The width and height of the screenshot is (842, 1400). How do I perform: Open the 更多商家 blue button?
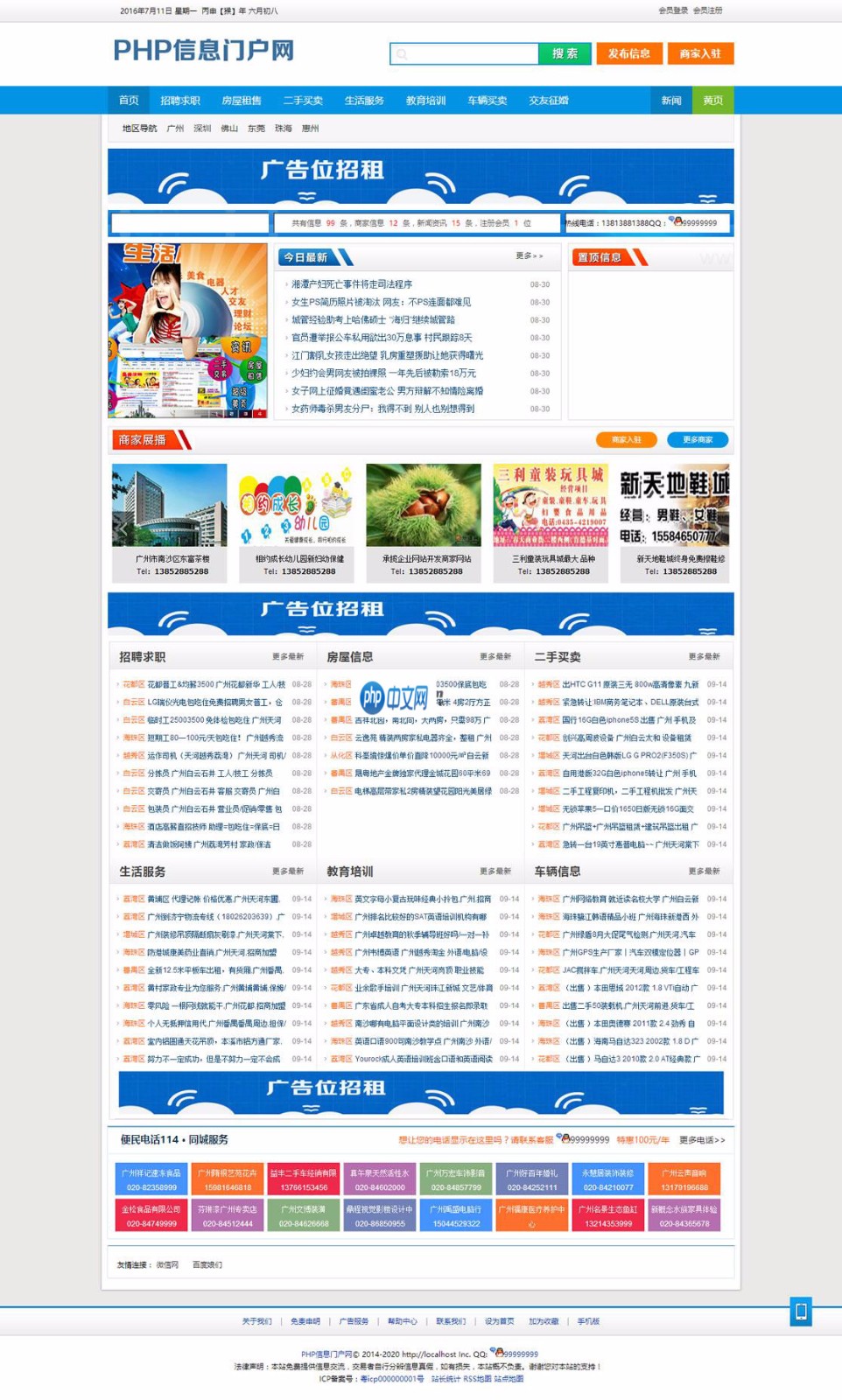(x=698, y=440)
